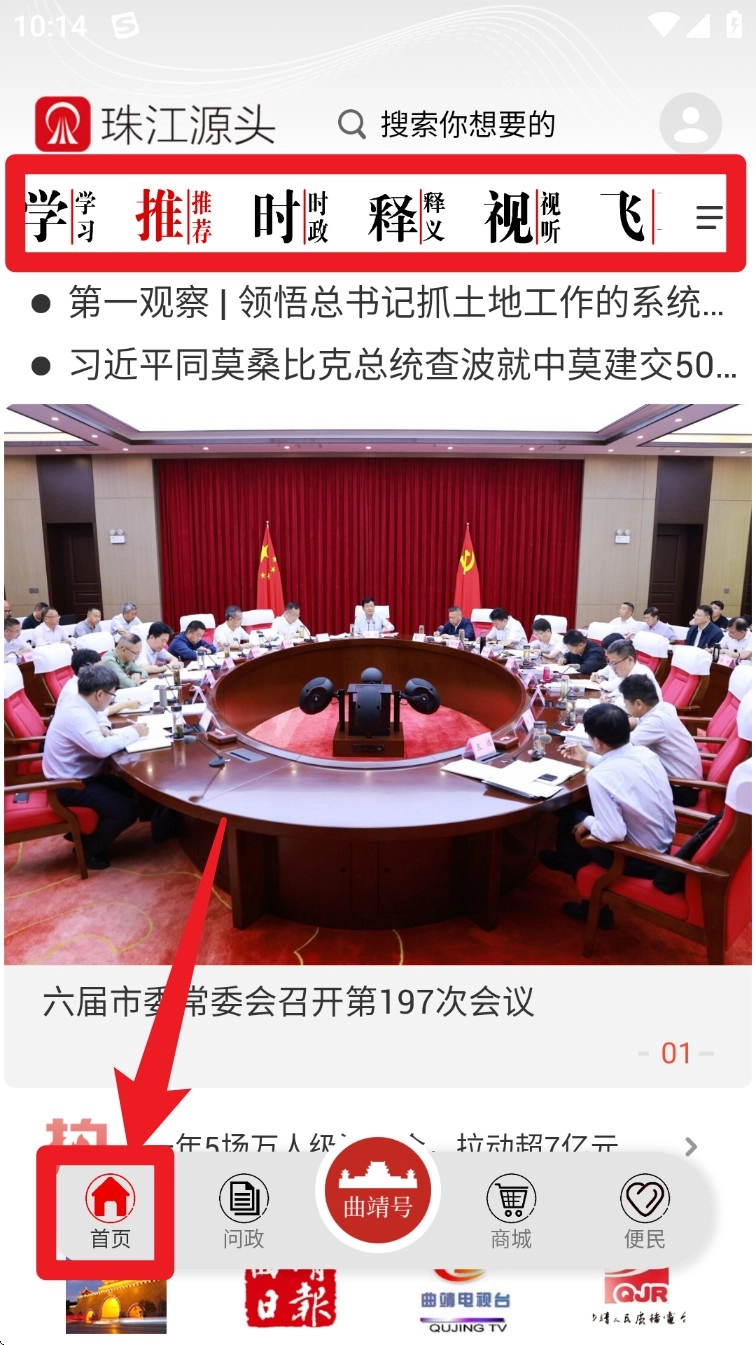Open the user profile avatar
The image size is (756, 1345).
[x=690, y=124]
